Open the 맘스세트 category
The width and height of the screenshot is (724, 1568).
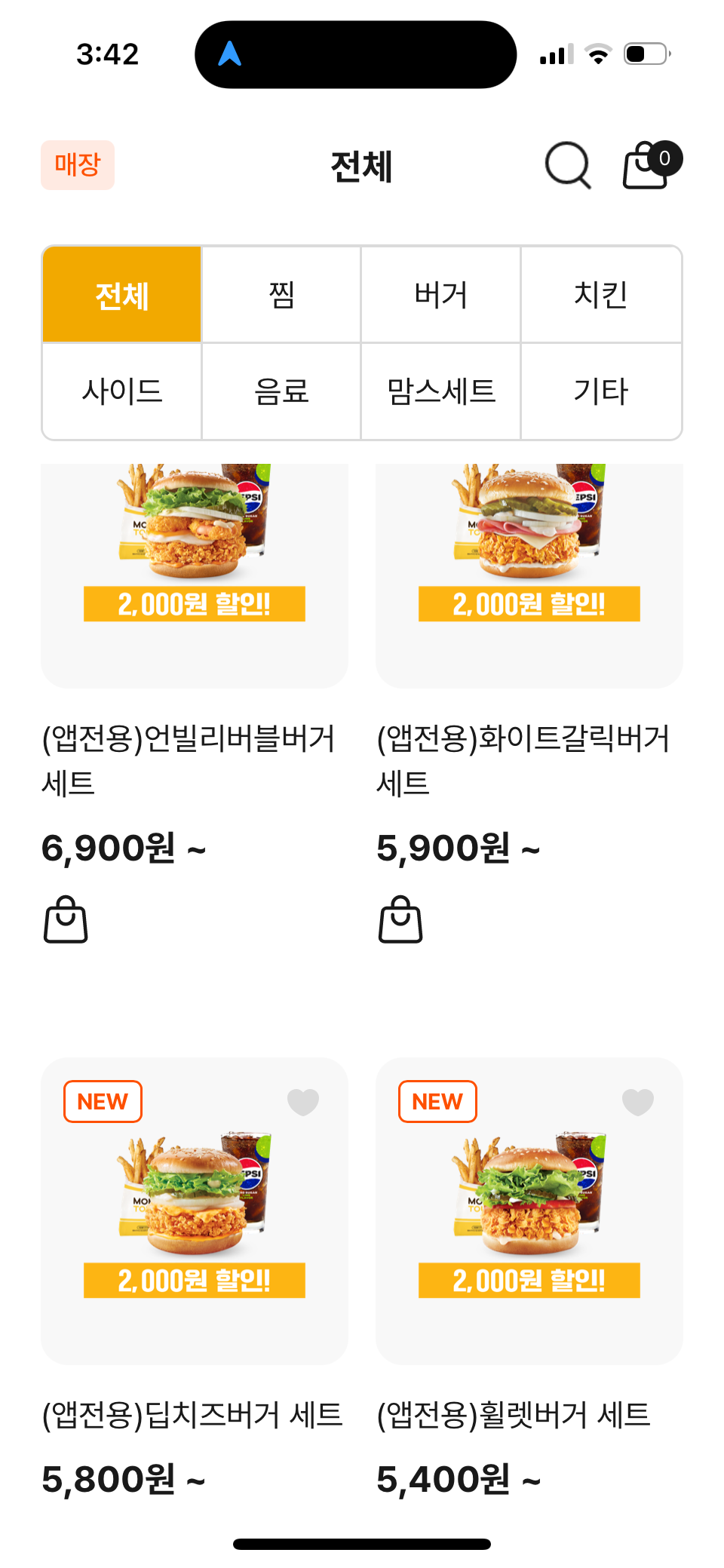coord(441,391)
